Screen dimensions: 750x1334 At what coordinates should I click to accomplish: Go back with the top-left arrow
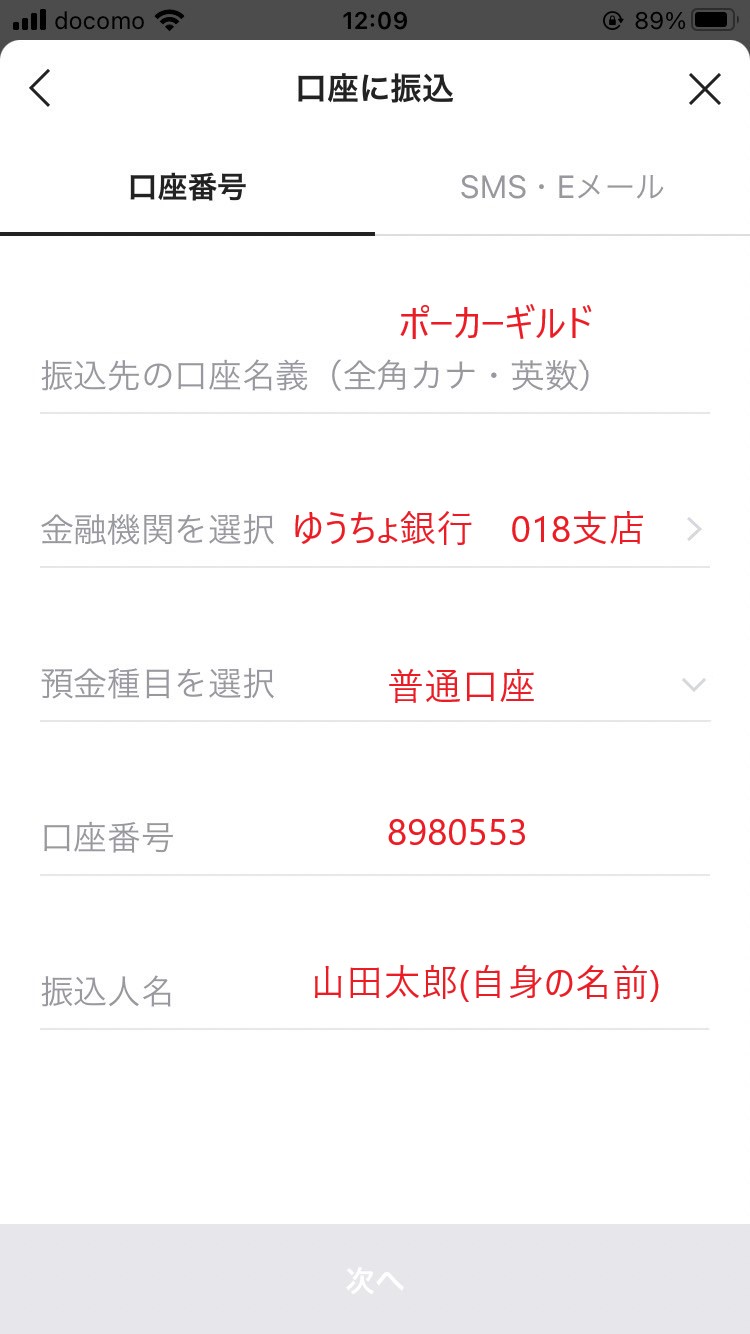(x=39, y=89)
